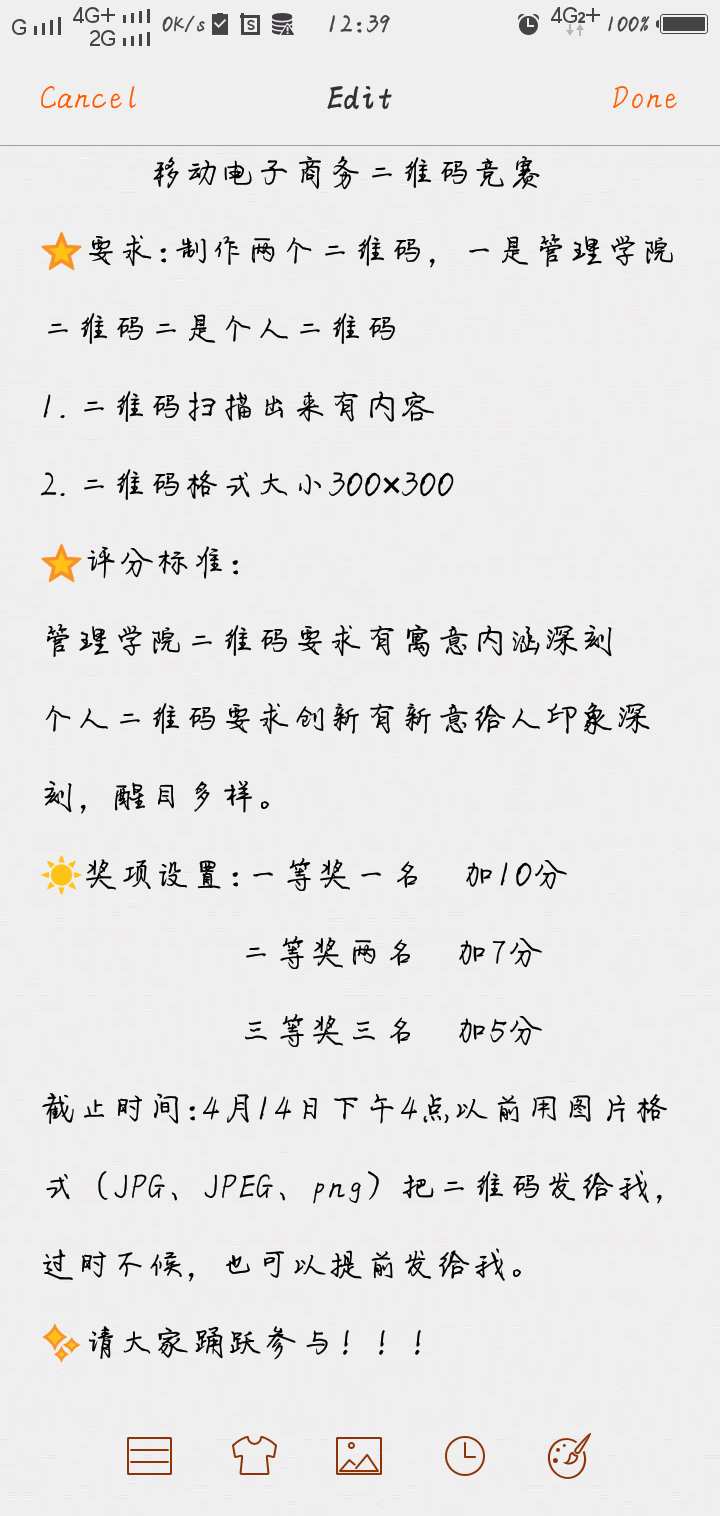Cancel editing the note
Image resolution: width=720 pixels, height=1516 pixels.
[x=88, y=98]
